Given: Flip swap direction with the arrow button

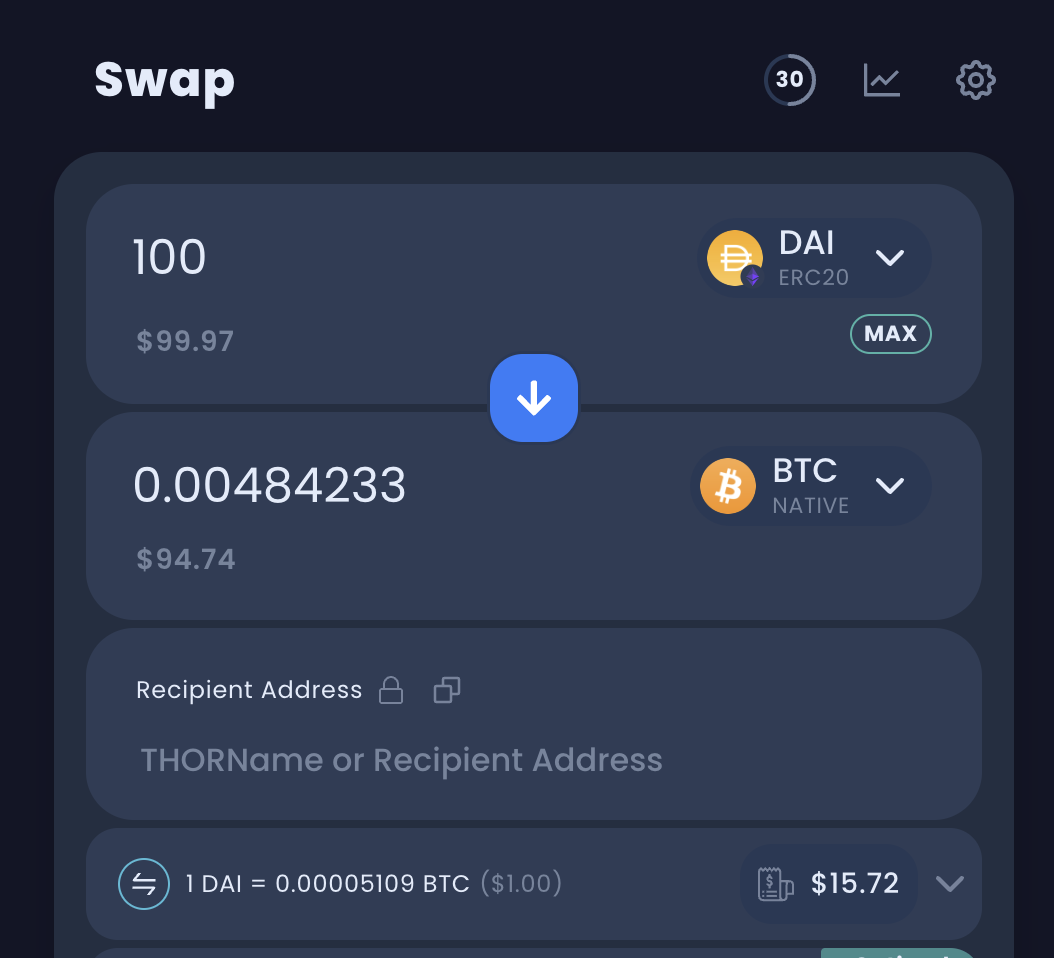Looking at the screenshot, I should click(x=534, y=398).
